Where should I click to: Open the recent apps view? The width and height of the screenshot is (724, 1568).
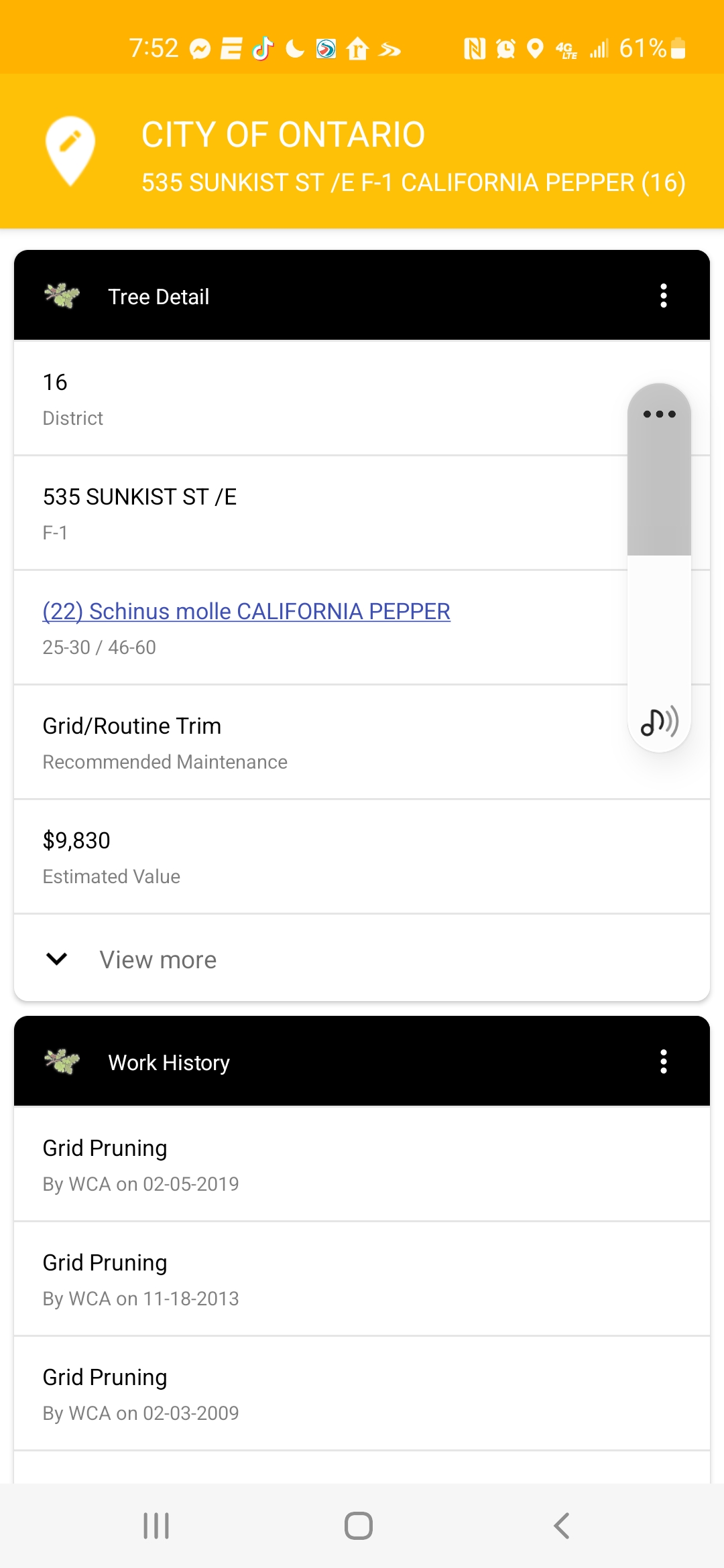(x=156, y=1526)
